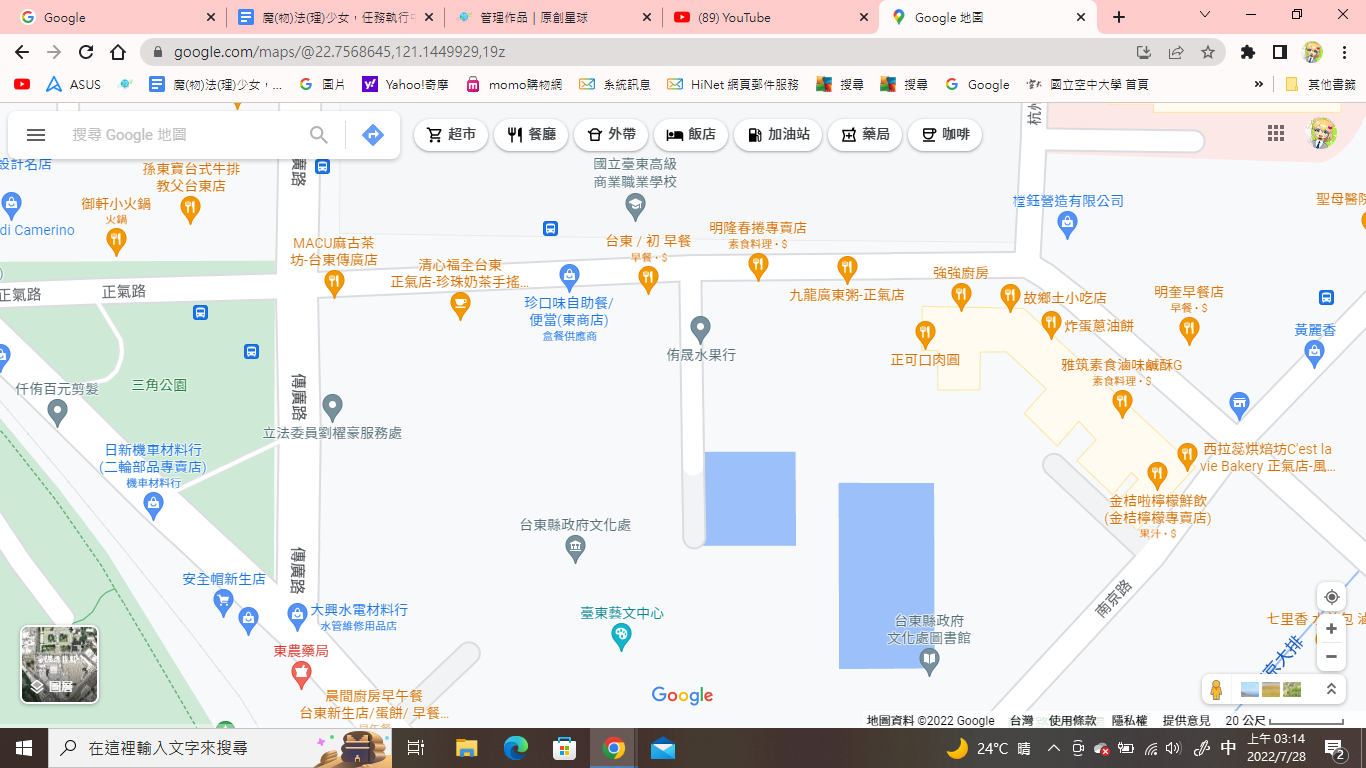Screen dimensions: 1366x768
Task: Zoom in with the plus button
Action: 1331,629
